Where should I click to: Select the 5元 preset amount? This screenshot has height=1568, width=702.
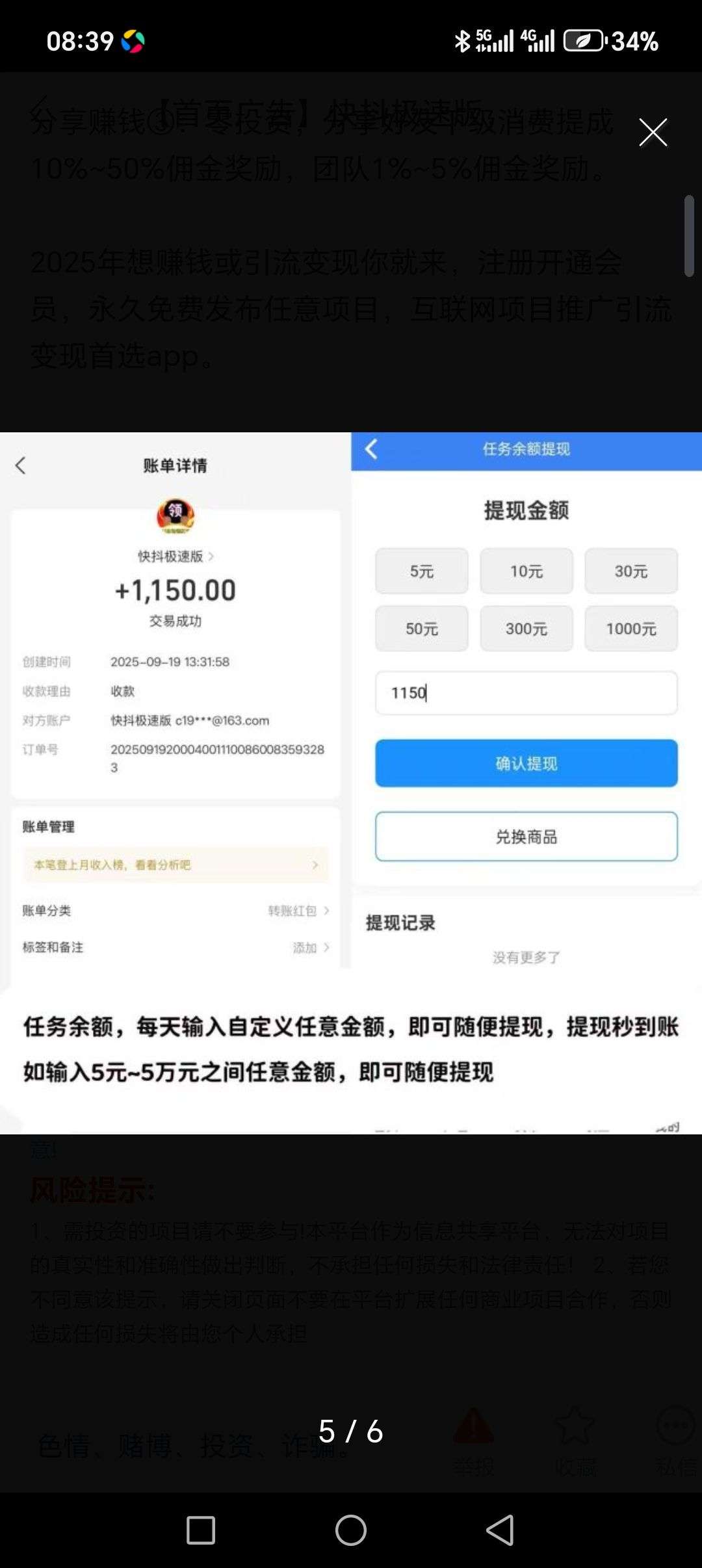[421, 571]
